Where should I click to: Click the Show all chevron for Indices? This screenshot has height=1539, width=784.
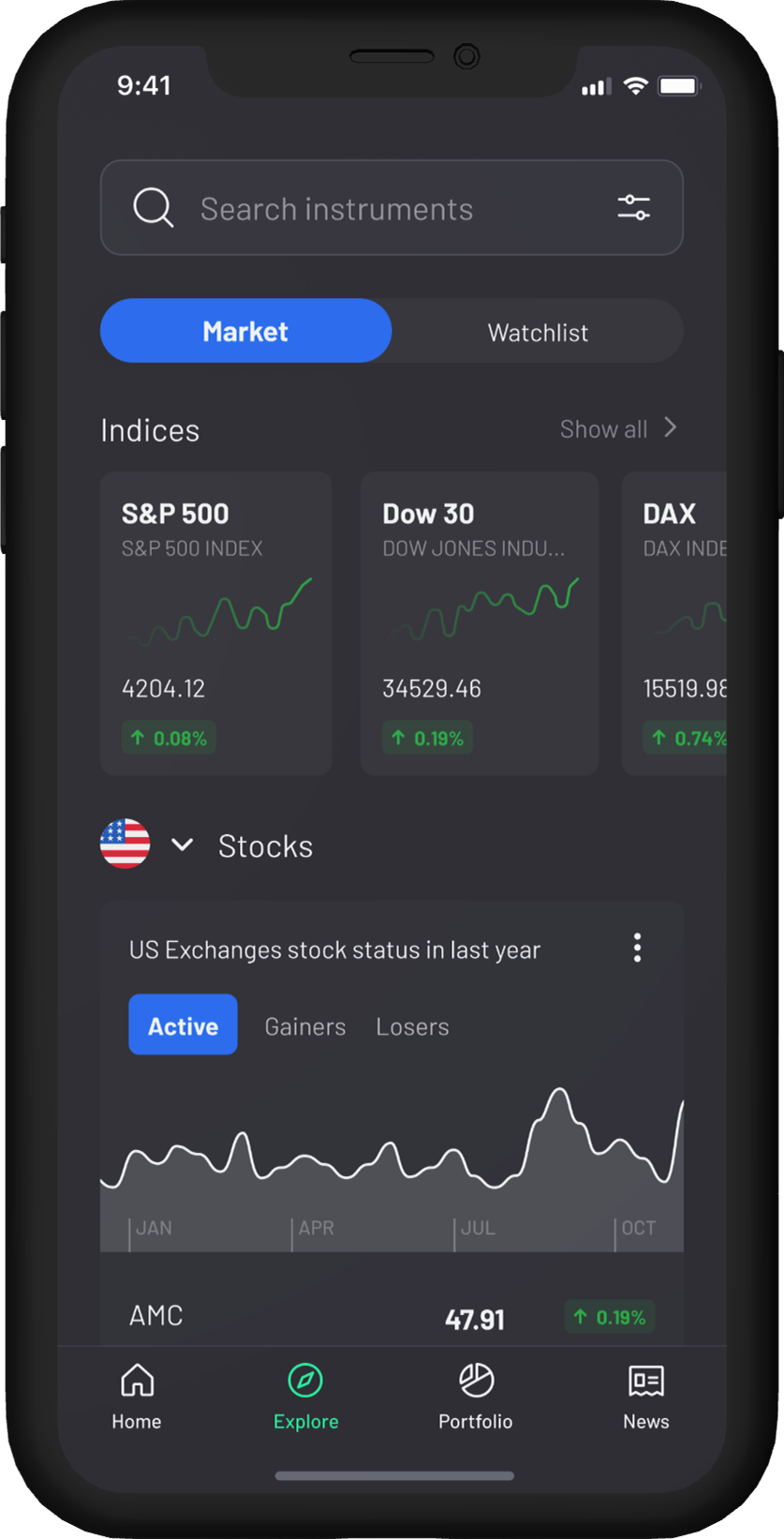[x=671, y=427]
